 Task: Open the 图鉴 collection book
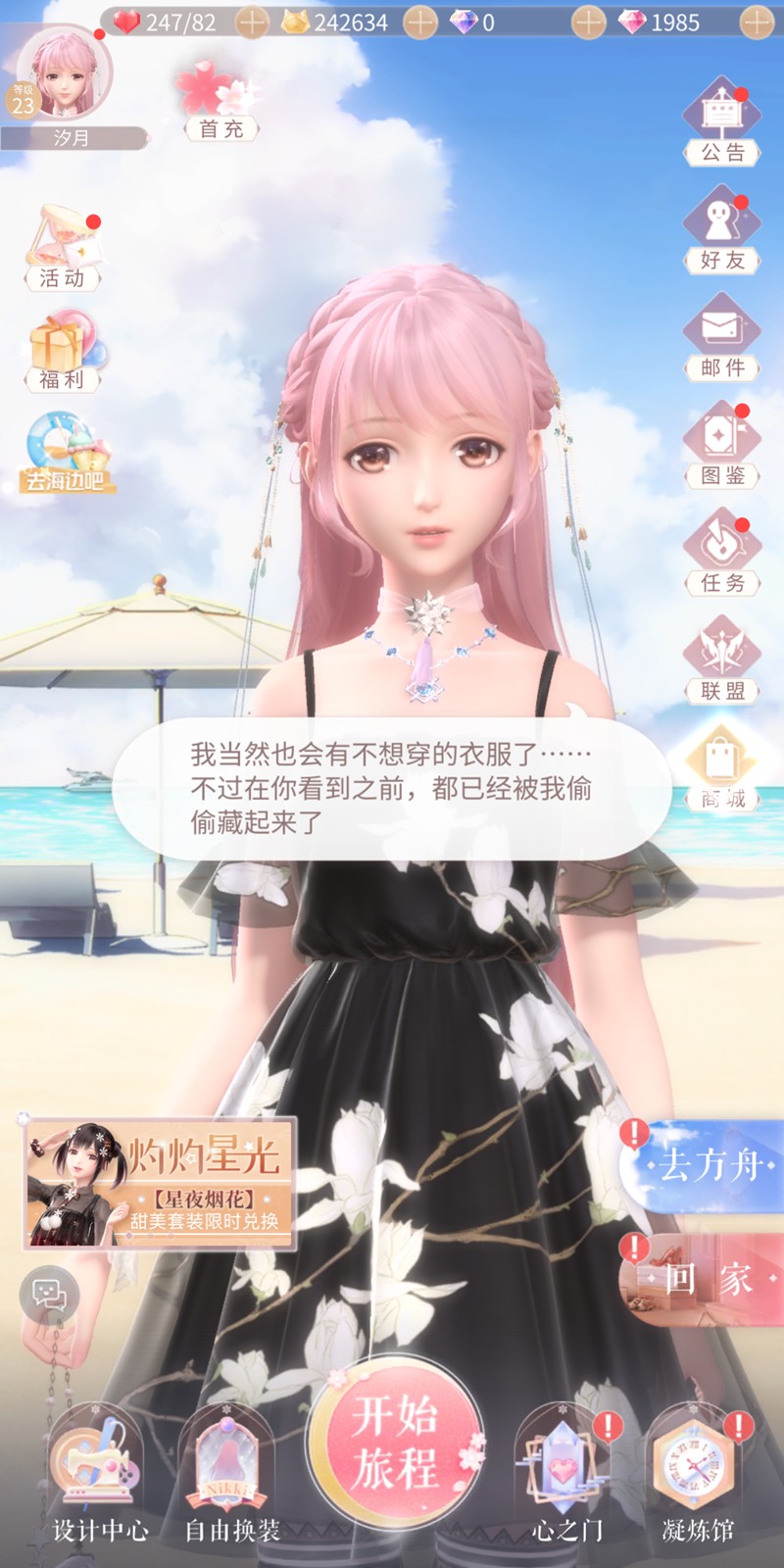pyautogui.click(x=722, y=445)
